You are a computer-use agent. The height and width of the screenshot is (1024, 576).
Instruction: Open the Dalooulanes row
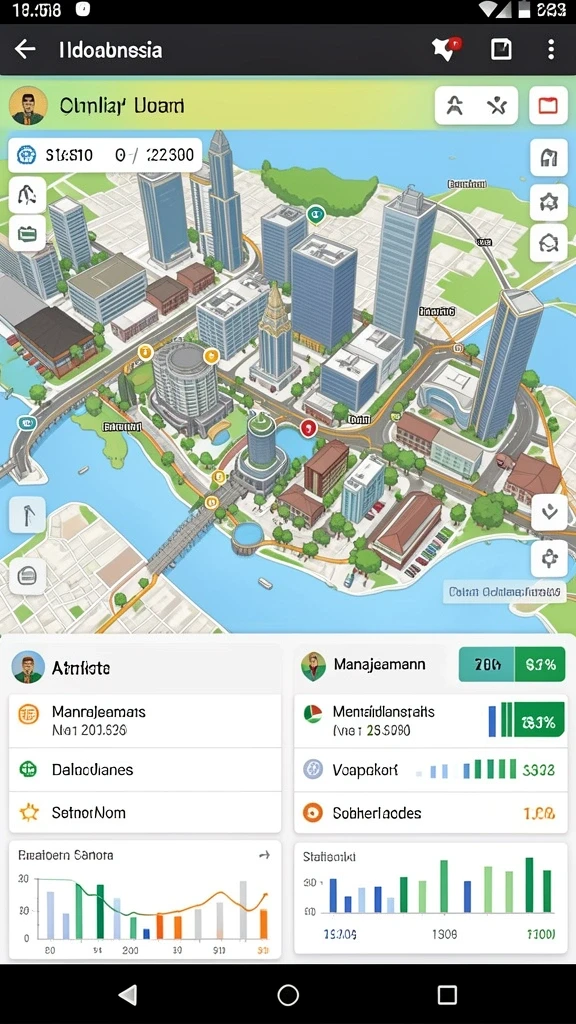[145, 769]
